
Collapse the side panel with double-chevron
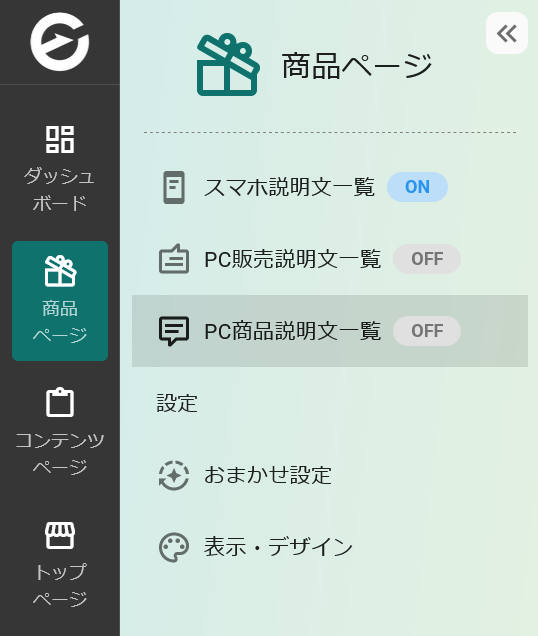click(x=506, y=33)
